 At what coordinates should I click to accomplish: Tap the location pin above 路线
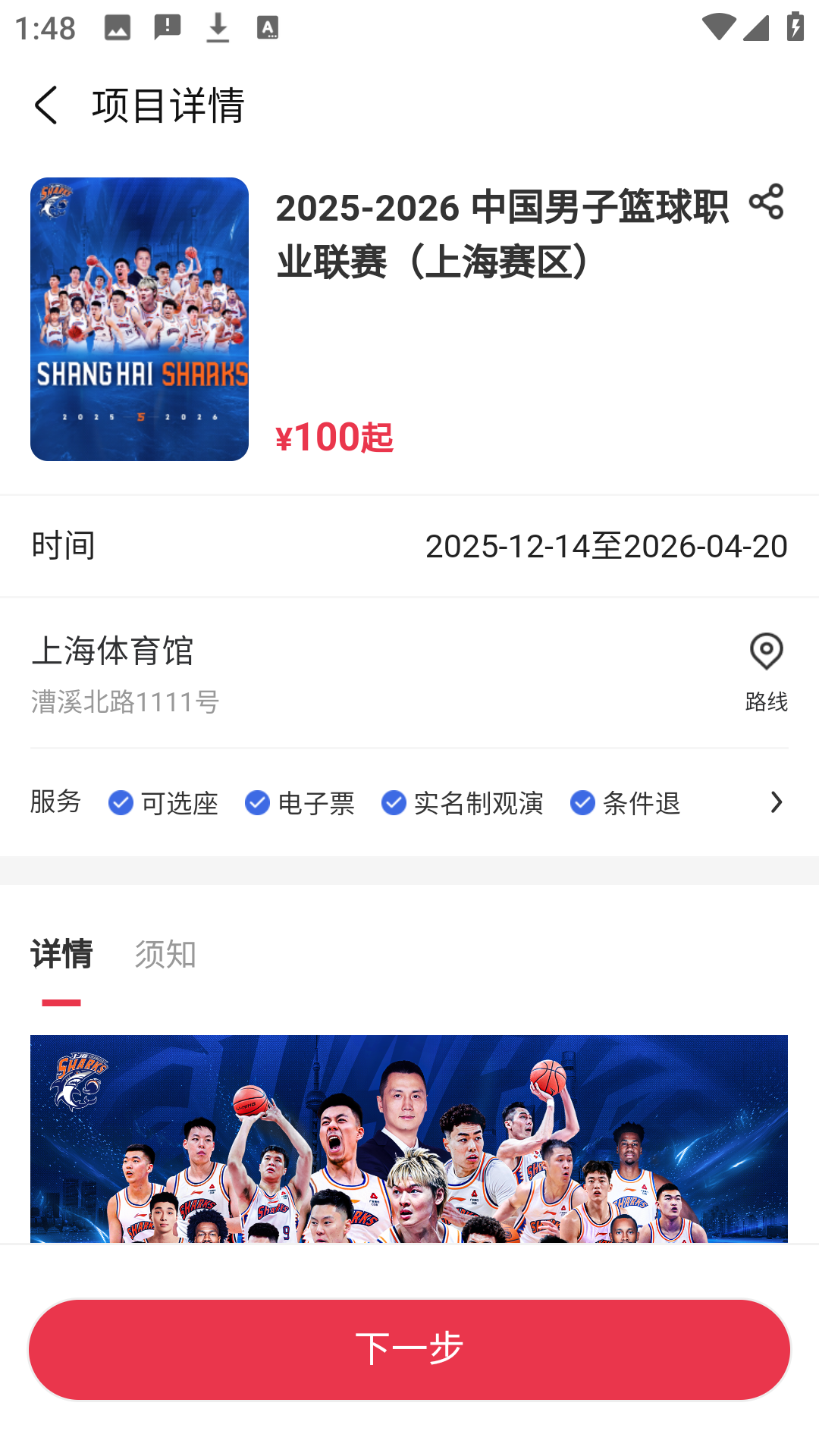point(767,651)
